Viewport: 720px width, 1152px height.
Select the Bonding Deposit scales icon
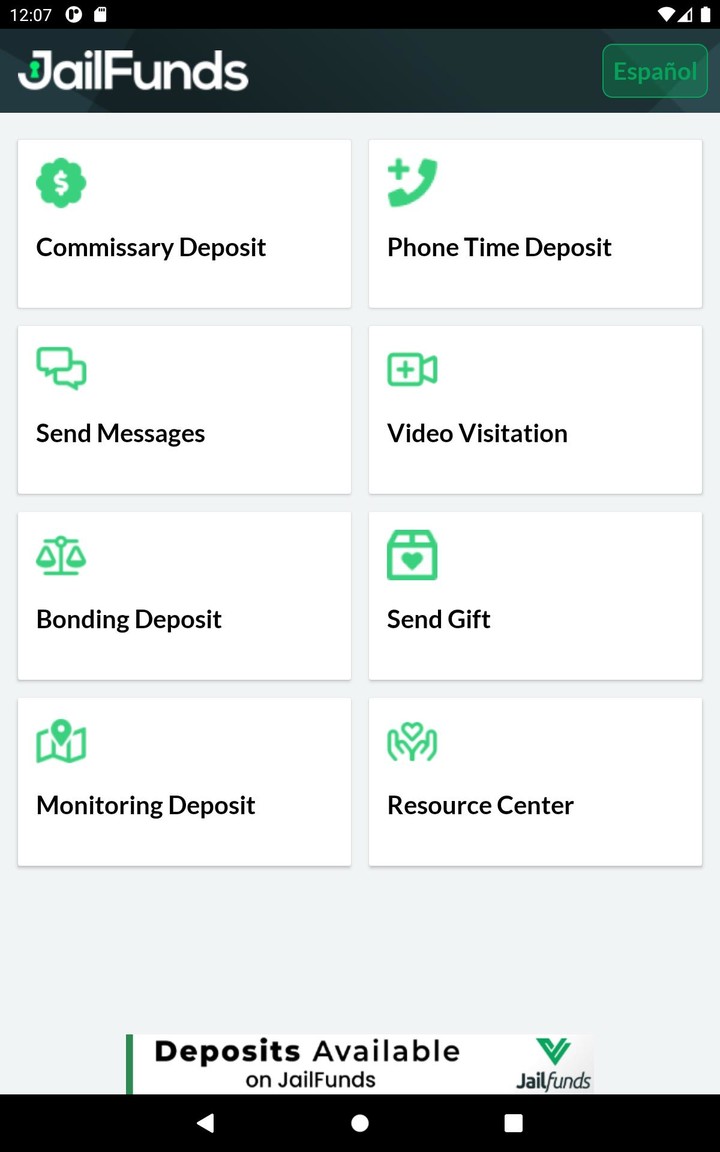[x=61, y=554]
